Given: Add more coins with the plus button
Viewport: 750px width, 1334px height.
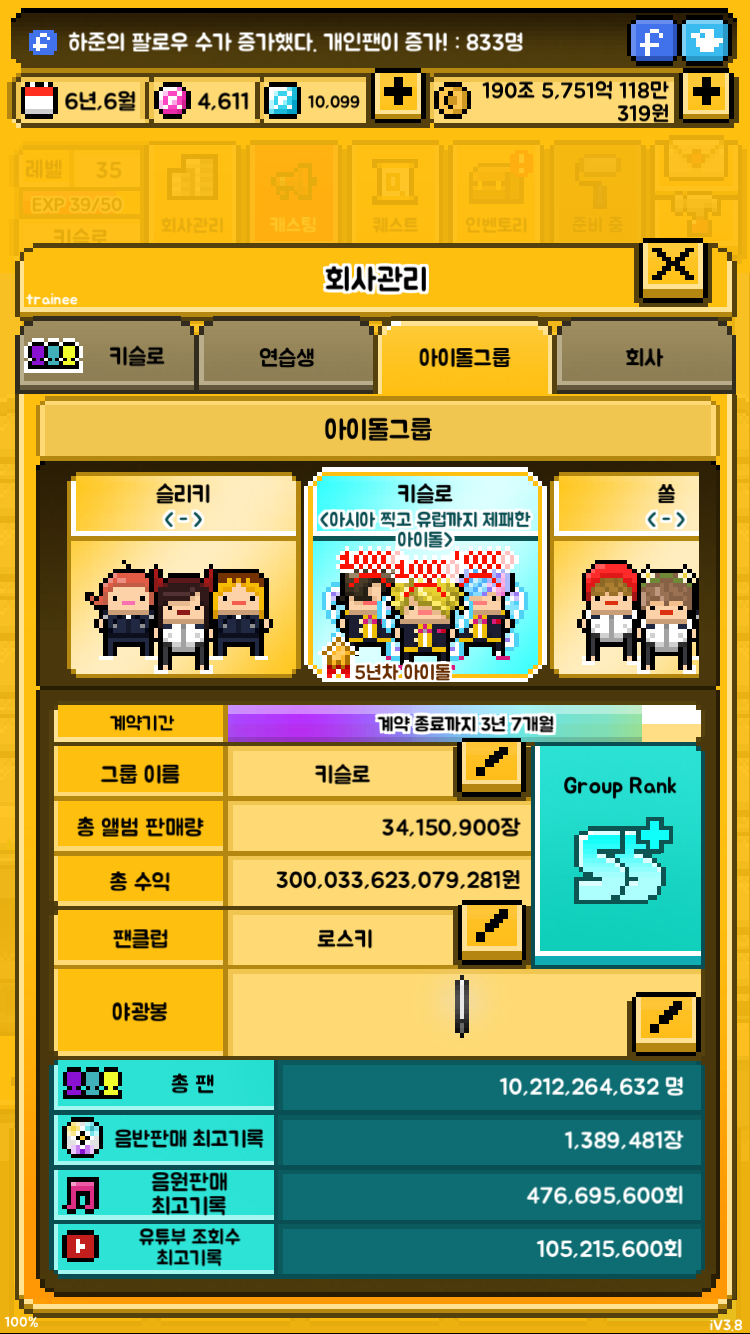Looking at the screenshot, I should (706, 96).
